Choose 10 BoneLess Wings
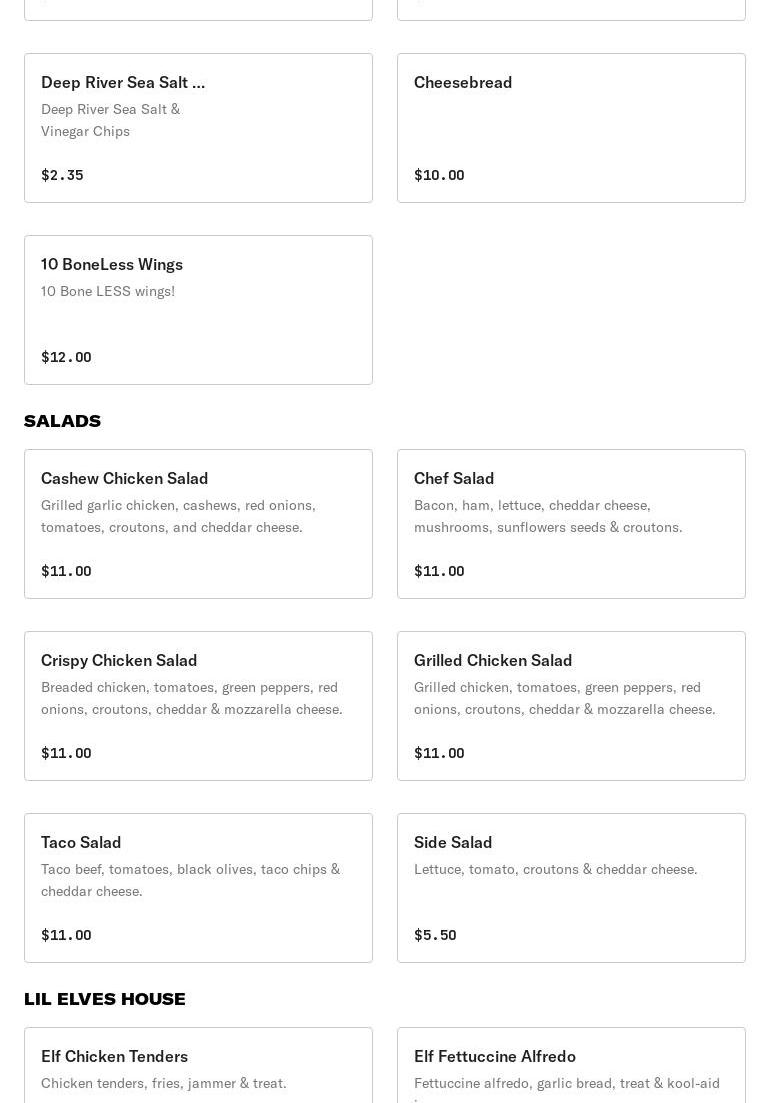Viewport: 770px width, 1103px height. click(198, 310)
